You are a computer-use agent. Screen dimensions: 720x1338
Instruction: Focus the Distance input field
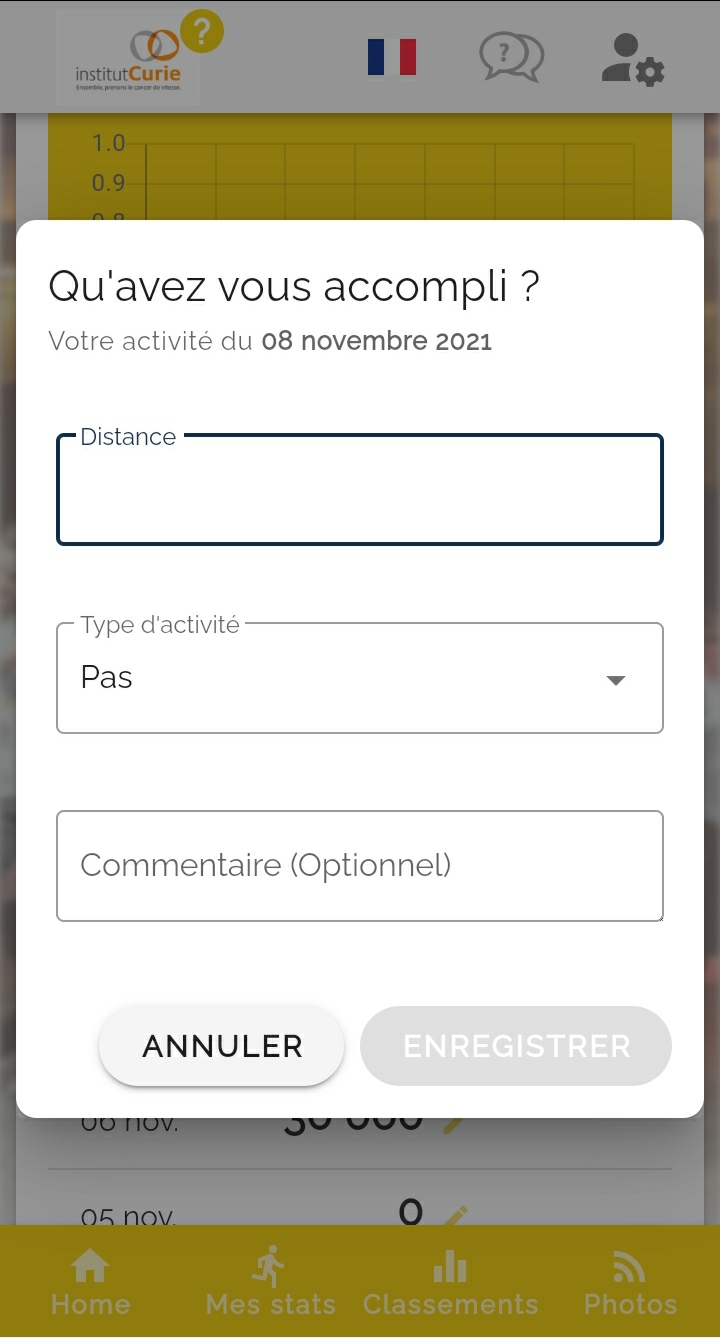360,491
